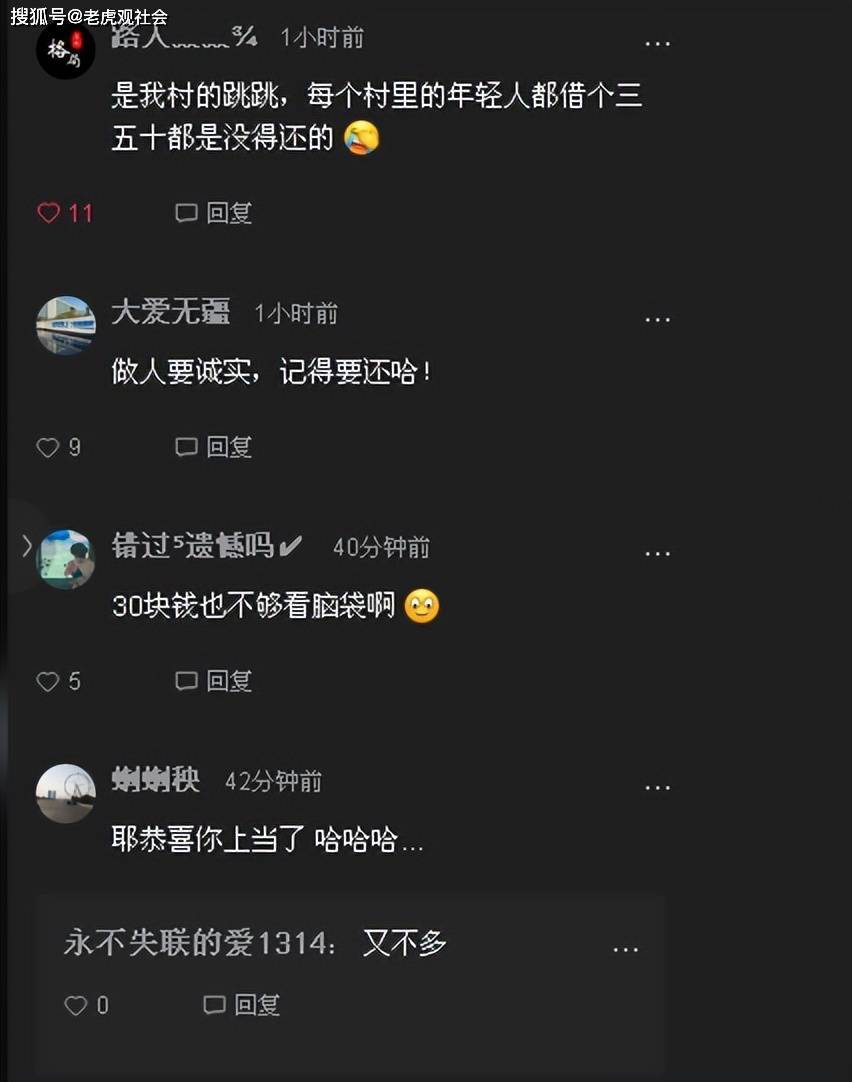Reply to the comment 30块钱也不够看脑袋啊
This screenshot has width=852, height=1082.
(x=214, y=681)
